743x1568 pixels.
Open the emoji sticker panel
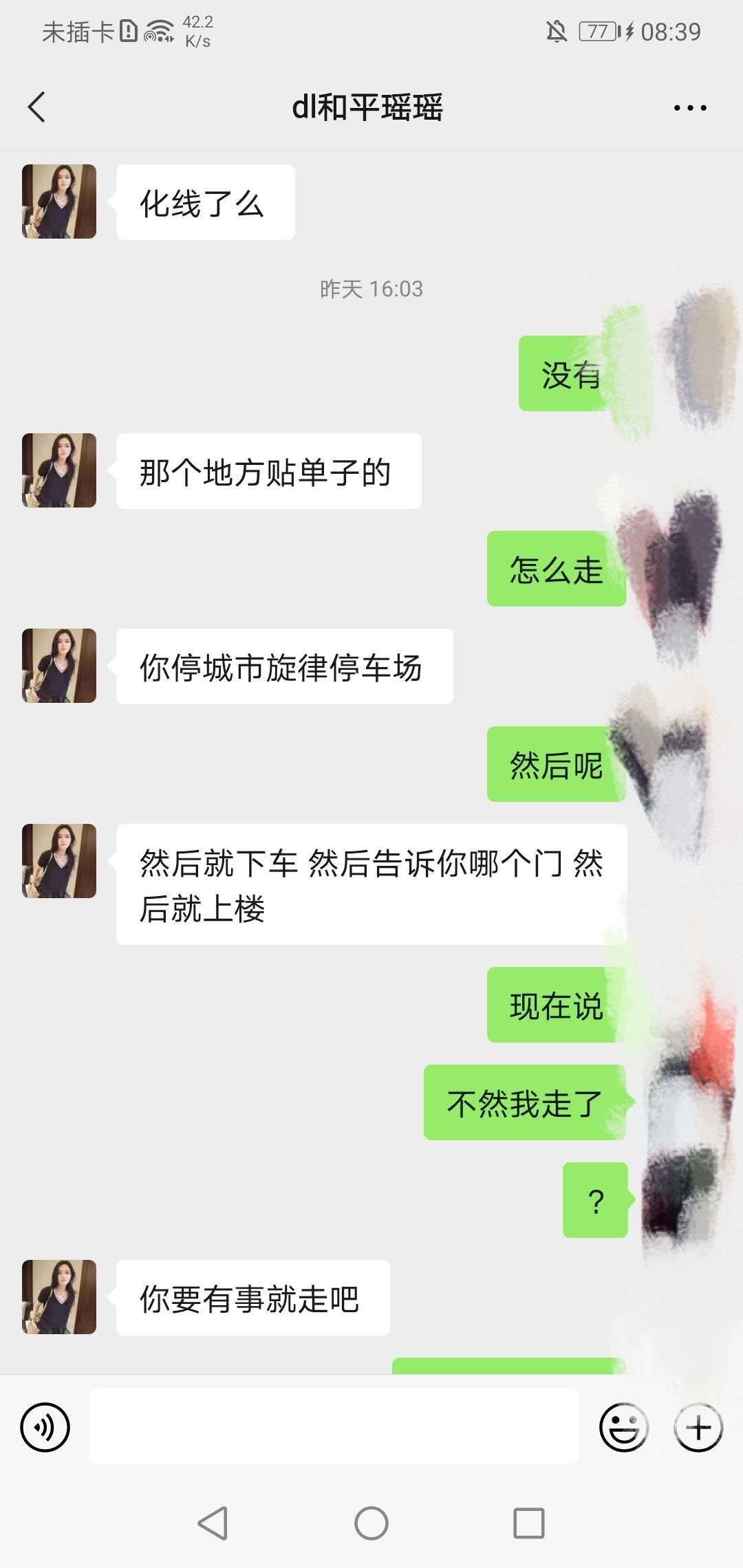click(x=623, y=1427)
